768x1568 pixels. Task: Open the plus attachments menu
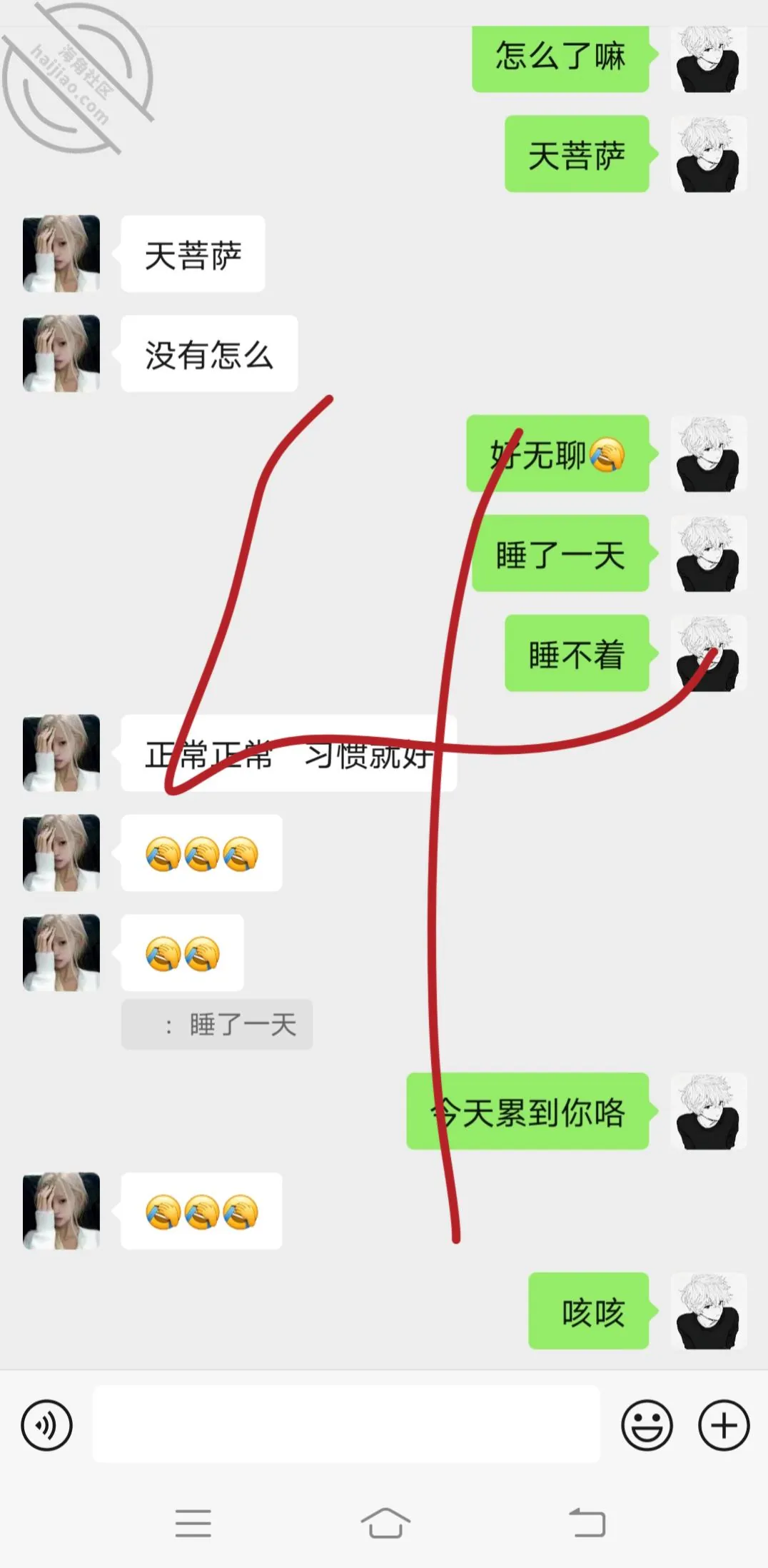pos(724,1426)
